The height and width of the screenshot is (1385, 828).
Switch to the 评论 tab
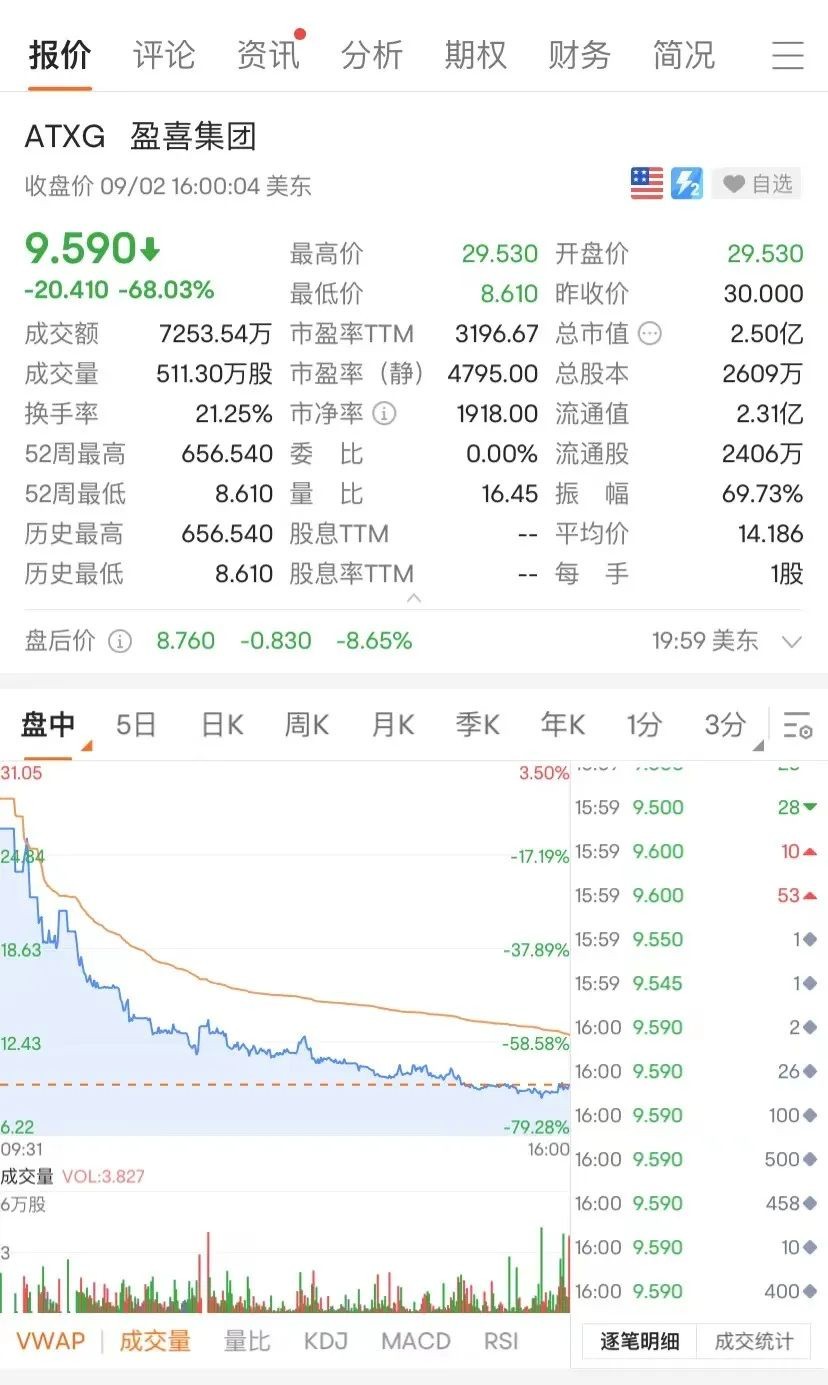tap(164, 55)
